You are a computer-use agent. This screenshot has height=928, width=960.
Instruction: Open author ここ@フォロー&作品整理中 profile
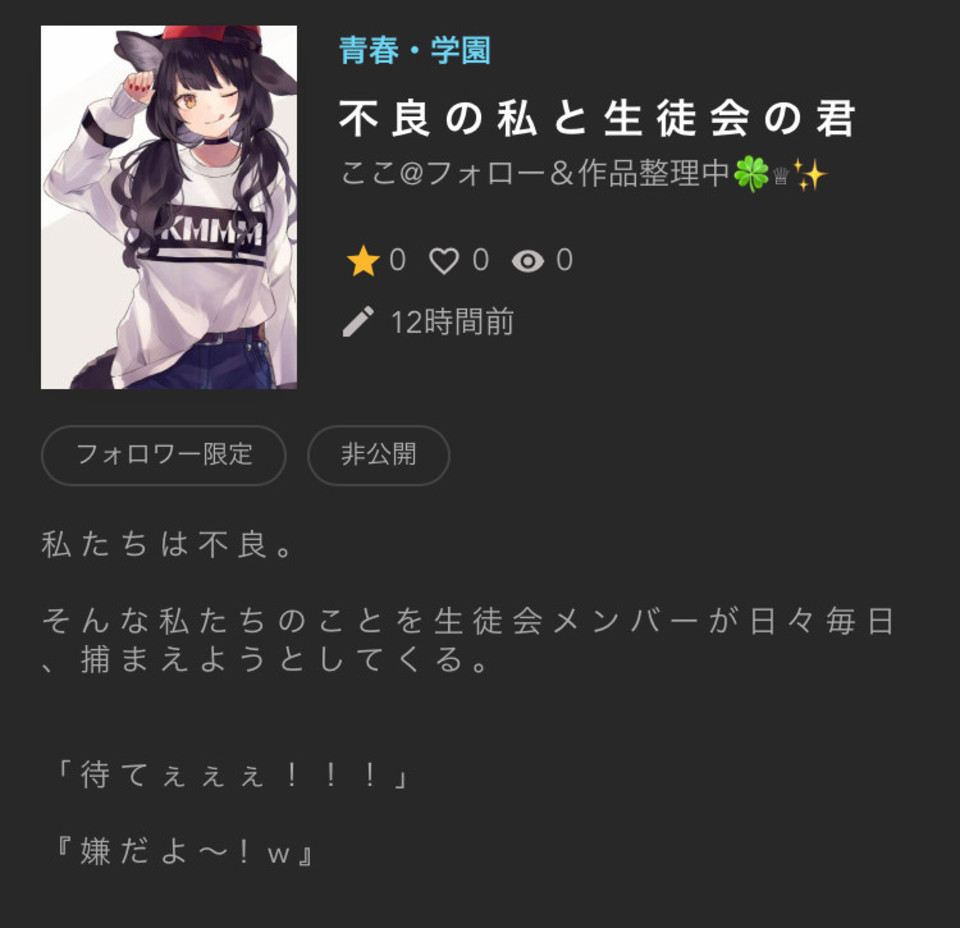[x=584, y=174]
